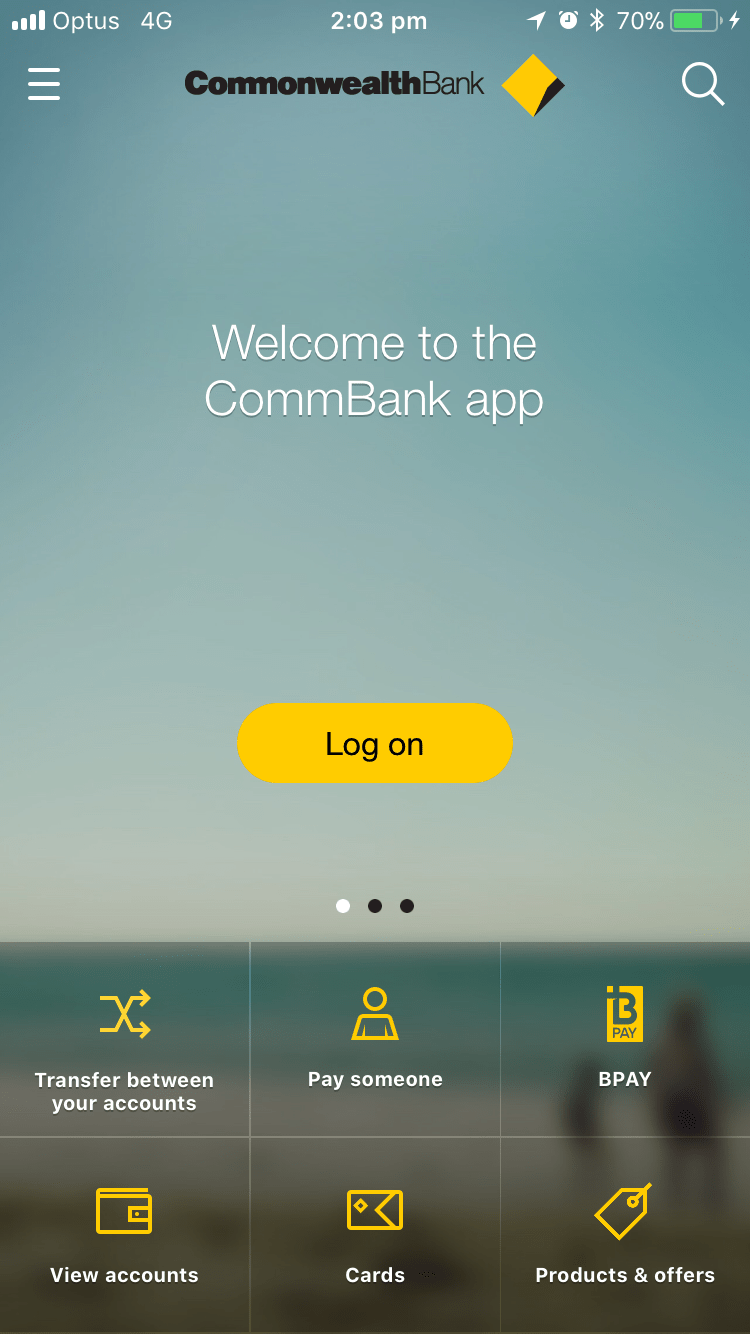
Task: Open the hamburger menu
Action: click(44, 84)
